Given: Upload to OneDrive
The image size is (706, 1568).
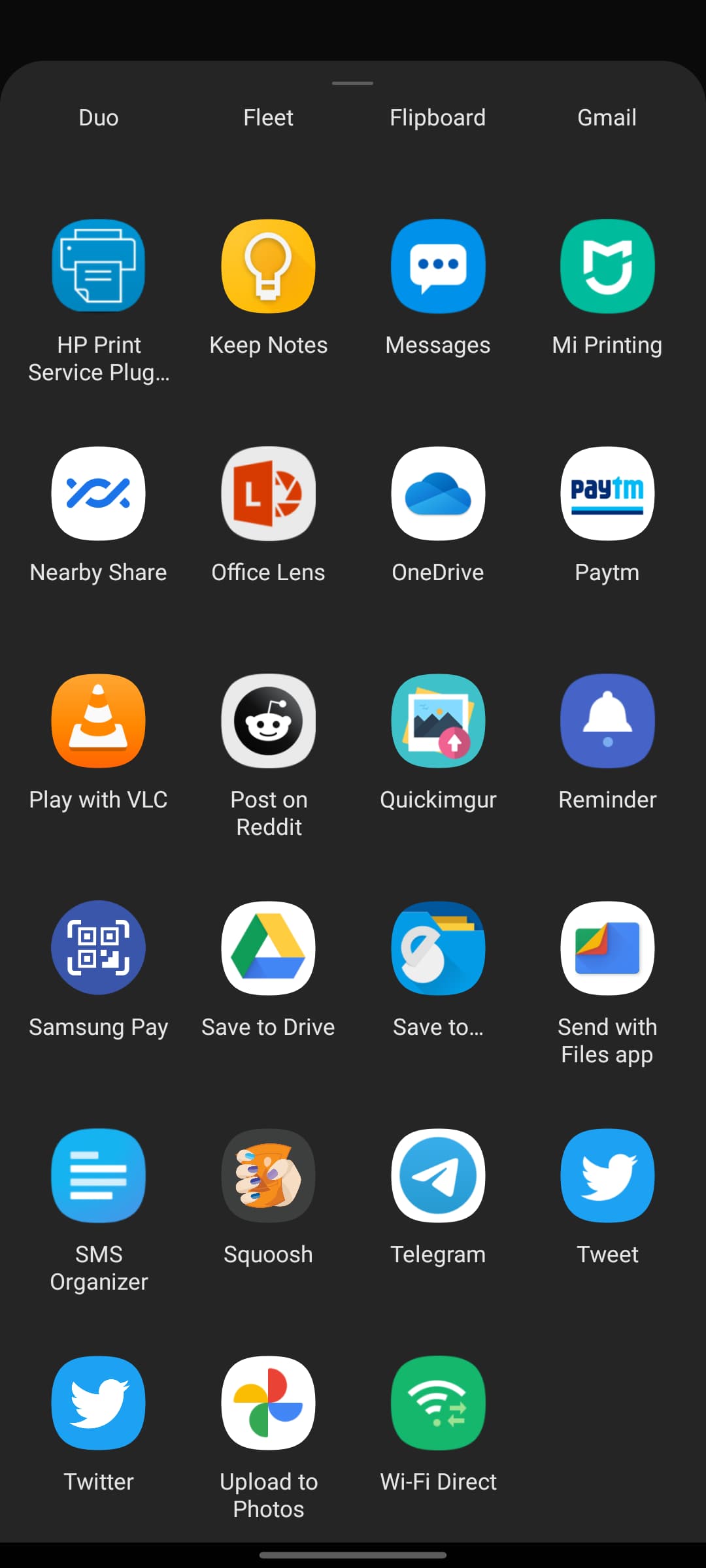Looking at the screenshot, I should pyautogui.click(x=438, y=493).
